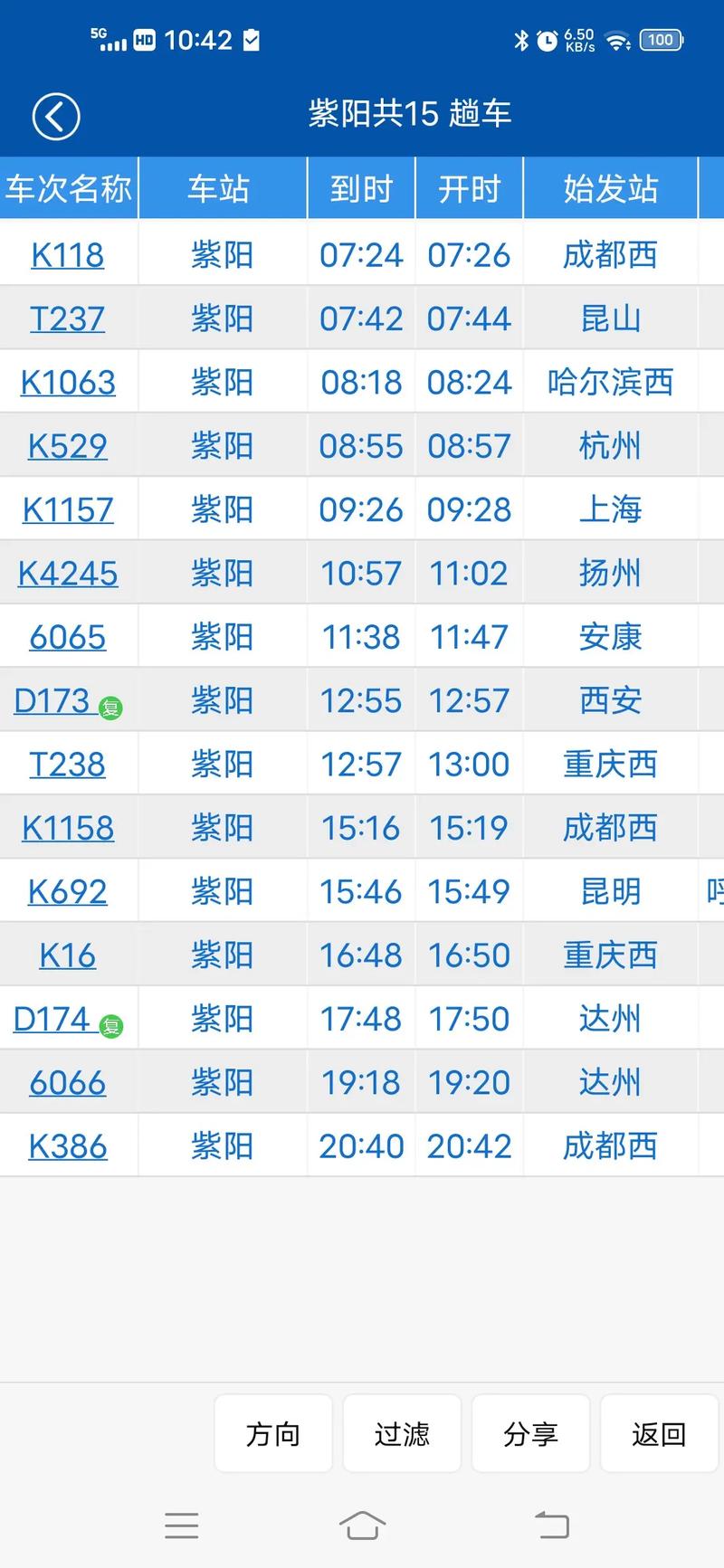Tap the back arrow in the header
The height and width of the screenshot is (1568, 724).
point(56,117)
